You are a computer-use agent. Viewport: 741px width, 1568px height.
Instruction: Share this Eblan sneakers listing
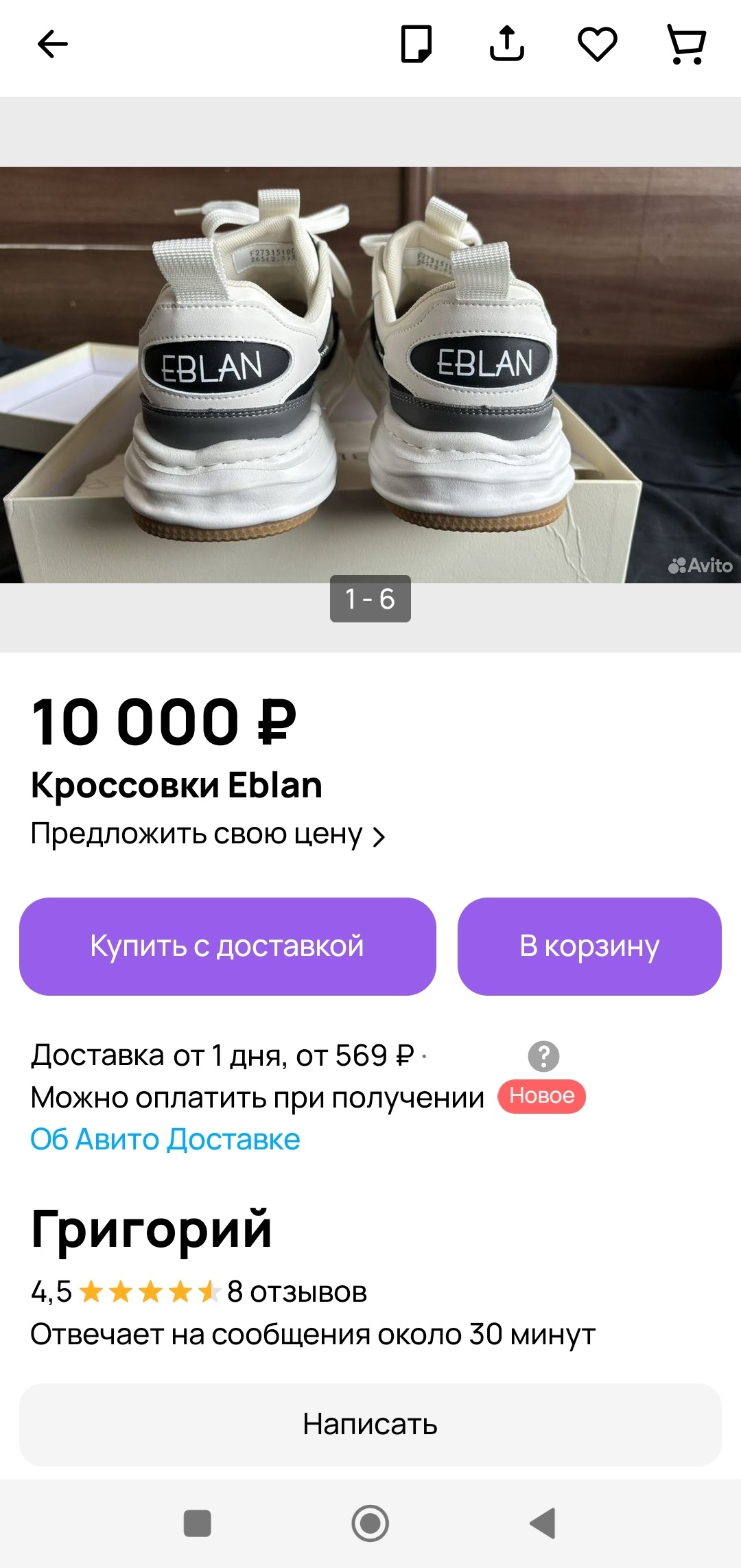click(507, 44)
